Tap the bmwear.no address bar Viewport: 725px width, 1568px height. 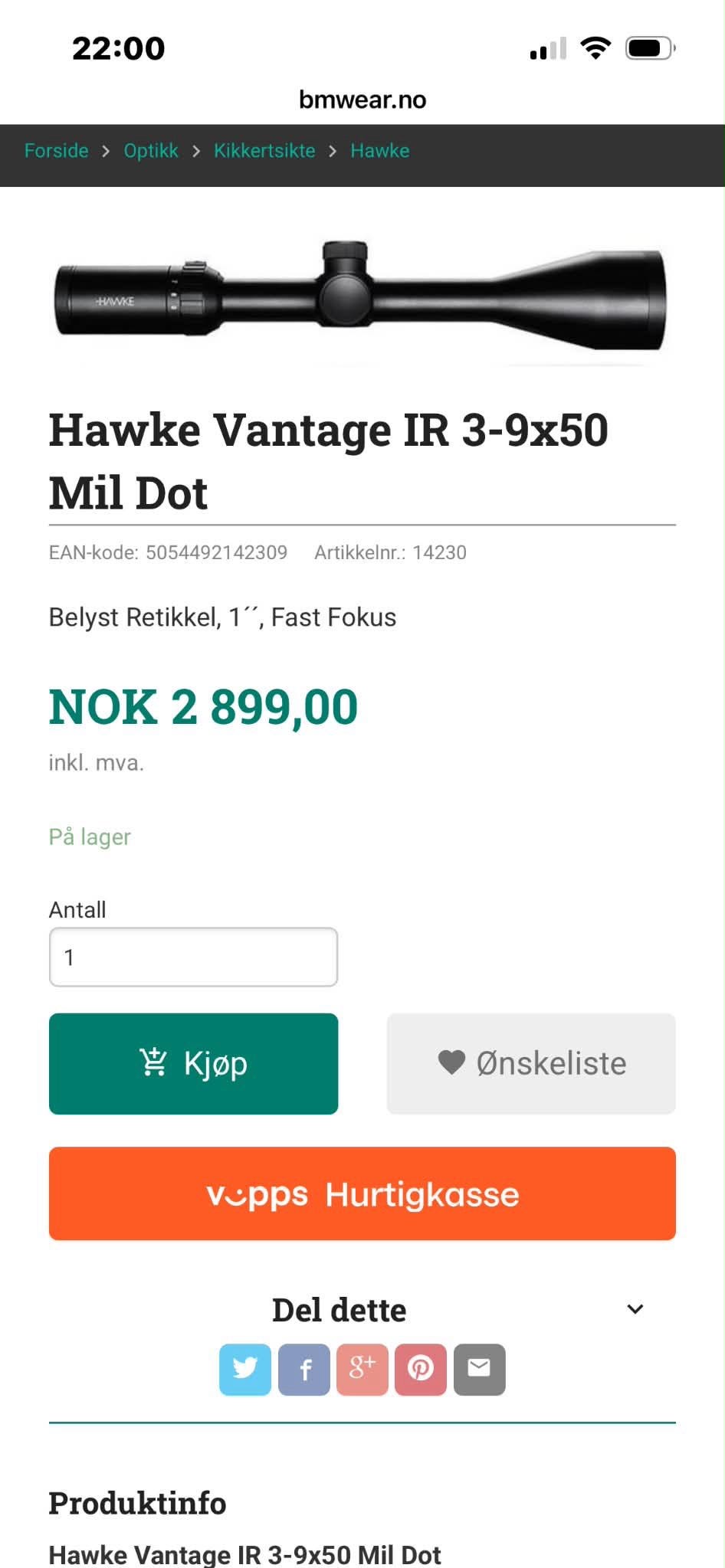click(x=362, y=100)
